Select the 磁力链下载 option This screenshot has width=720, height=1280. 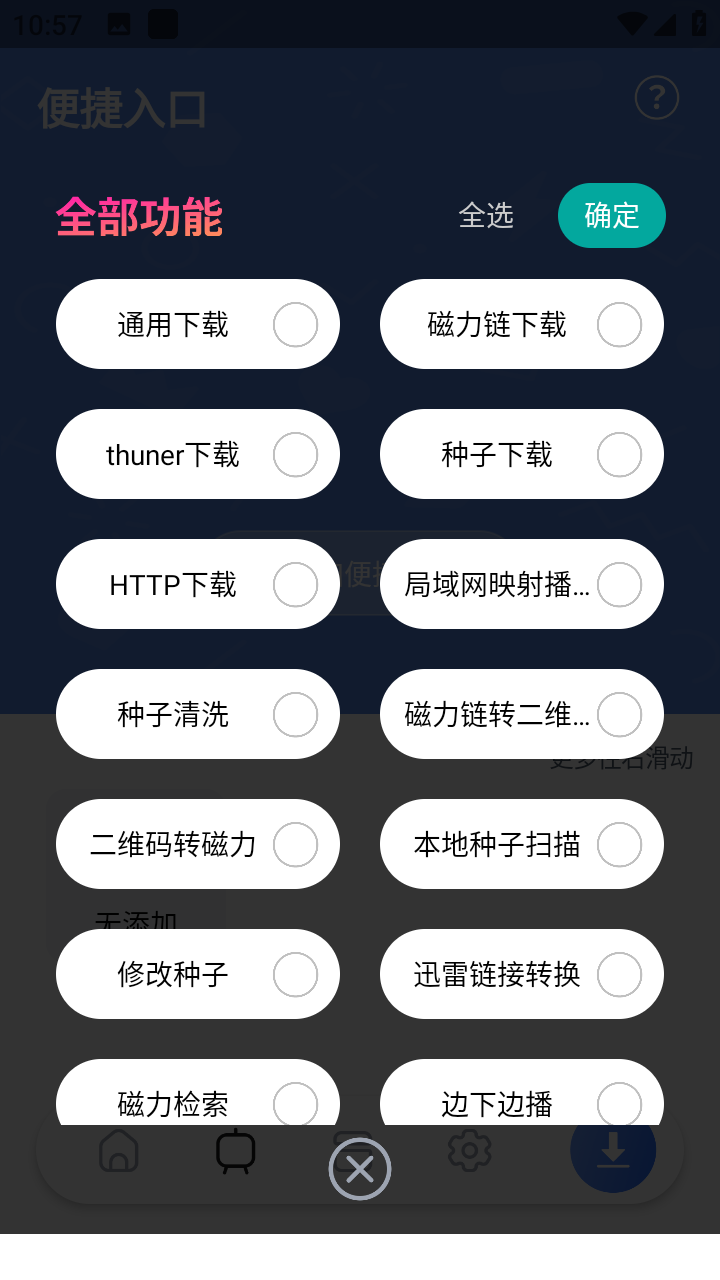tap(619, 325)
